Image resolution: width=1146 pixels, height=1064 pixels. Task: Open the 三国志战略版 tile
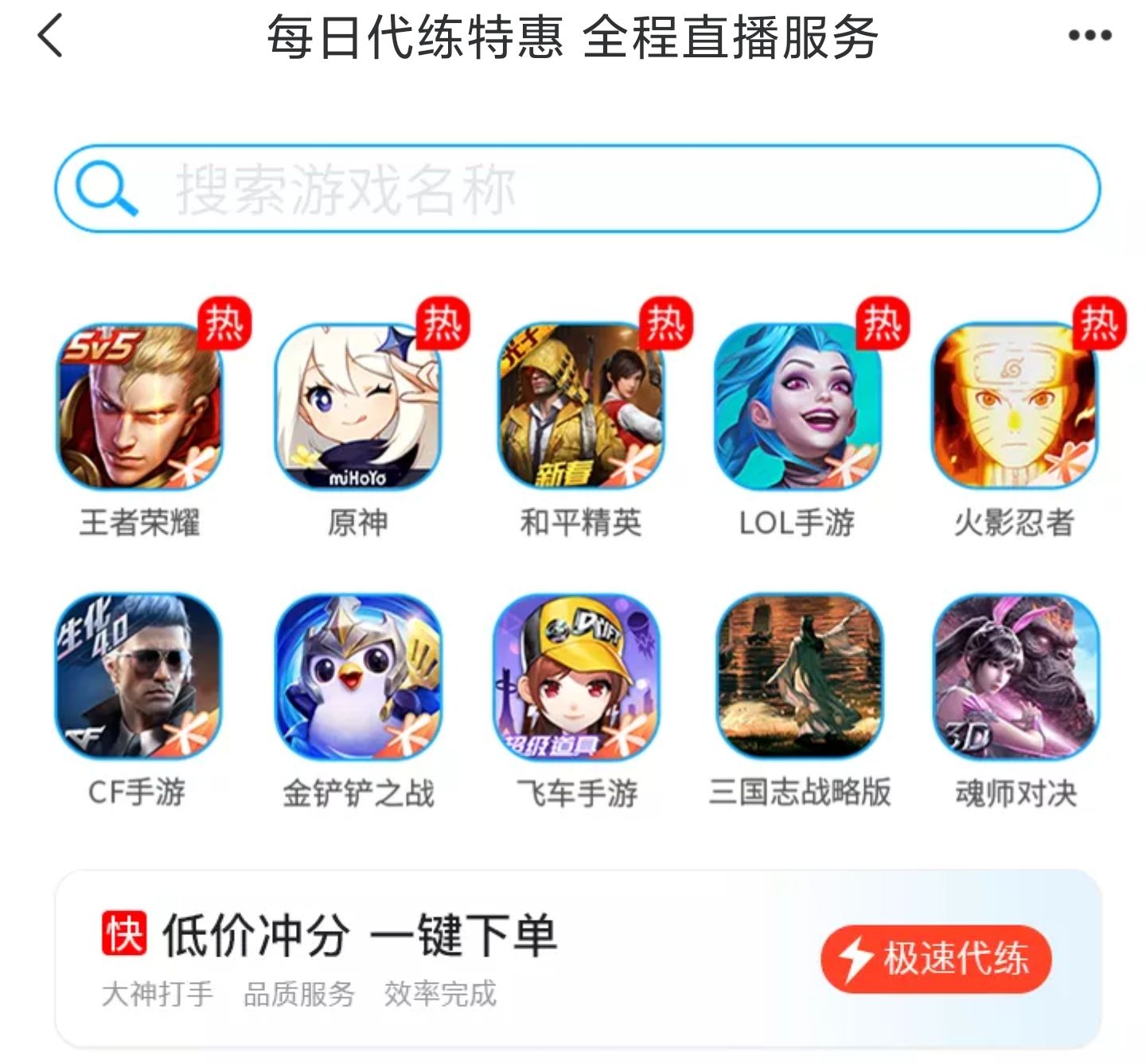pyautogui.click(x=799, y=676)
